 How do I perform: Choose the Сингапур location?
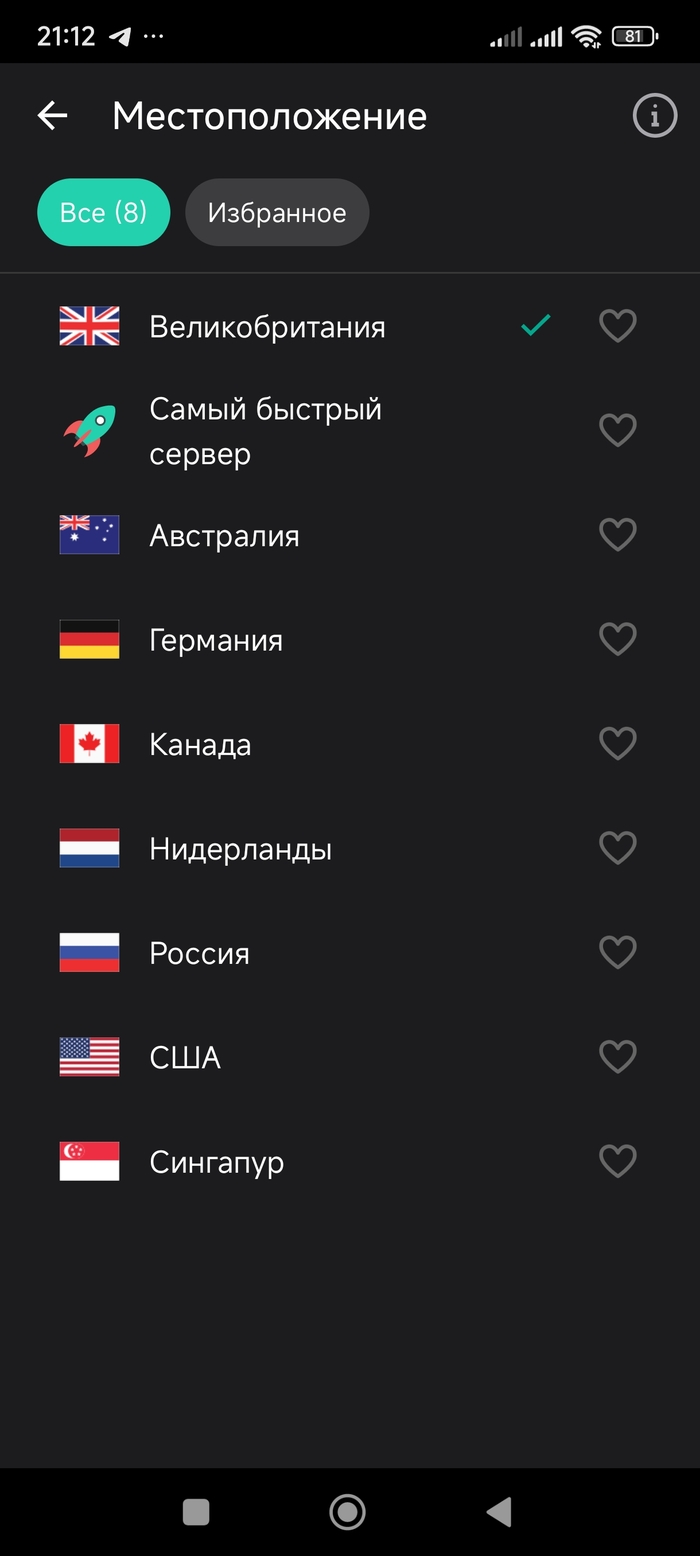click(216, 1162)
